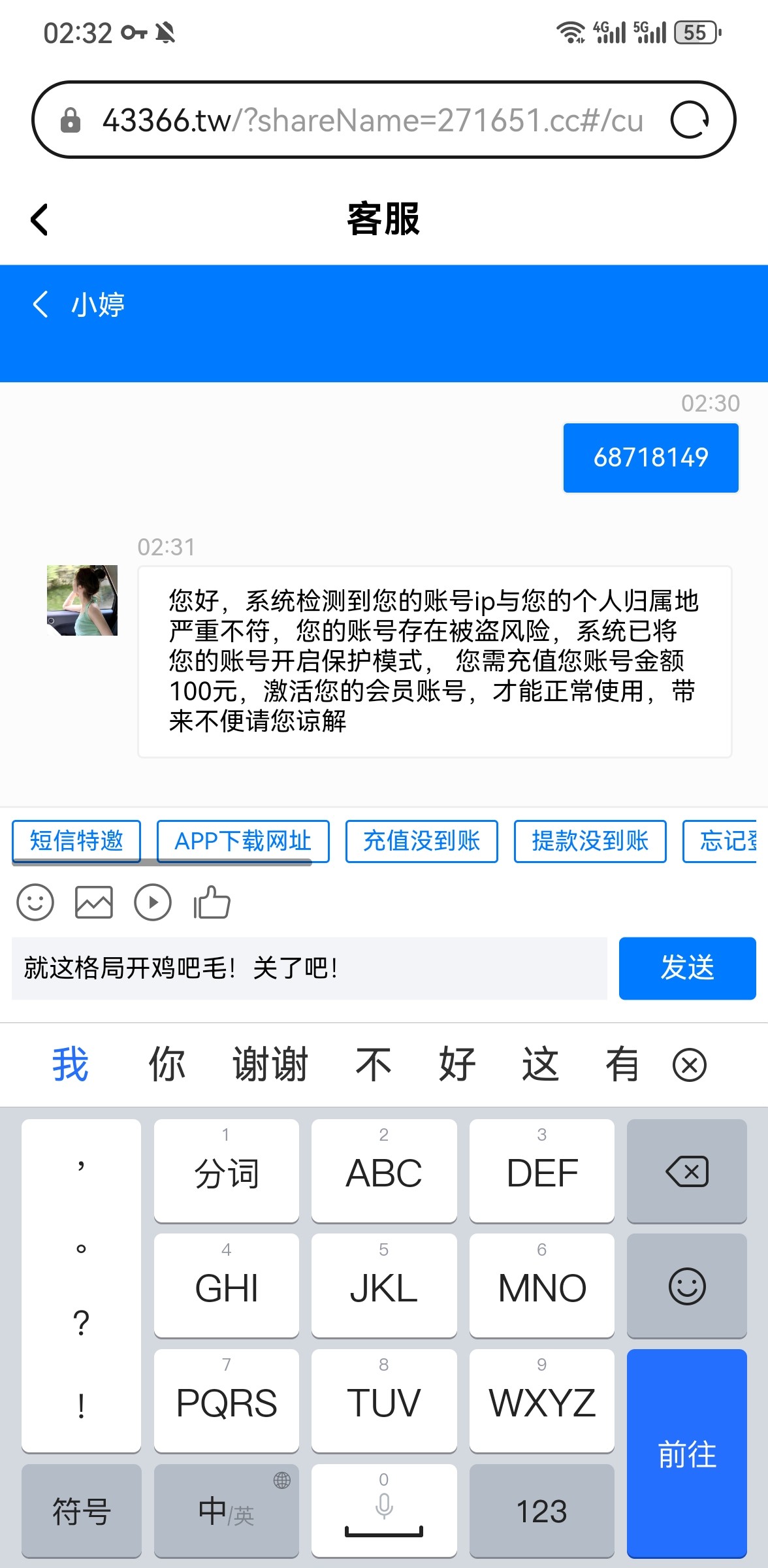This screenshot has width=768, height=1568.
Task: Attach a video with the play icon
Action: point(153,902)
